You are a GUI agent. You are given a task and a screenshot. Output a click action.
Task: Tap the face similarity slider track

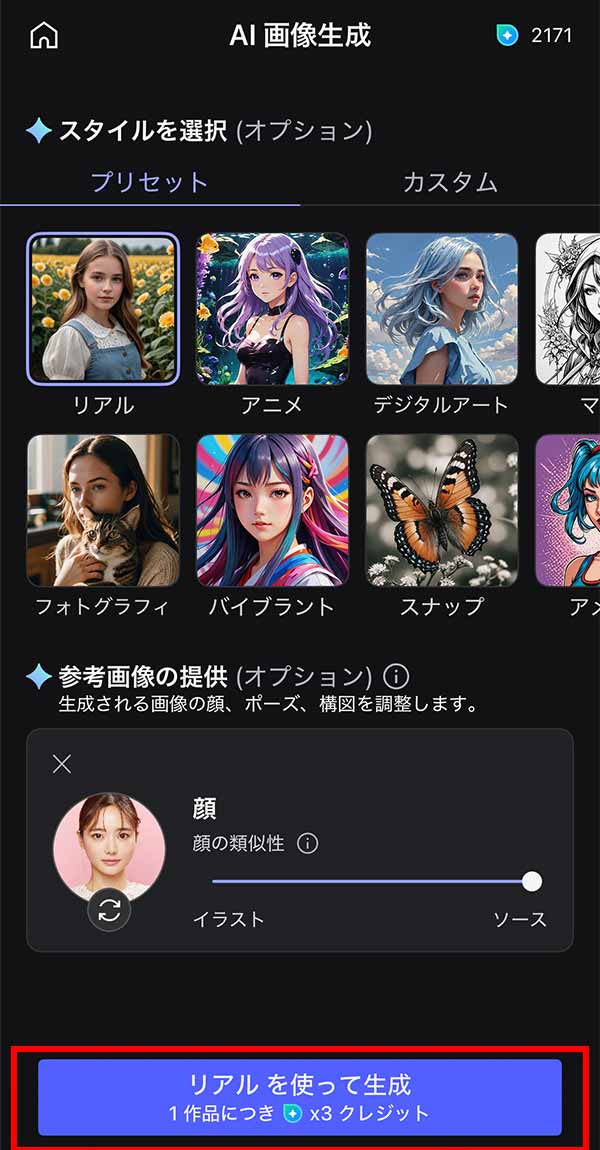pyautogui.click(x=370, y=881)
